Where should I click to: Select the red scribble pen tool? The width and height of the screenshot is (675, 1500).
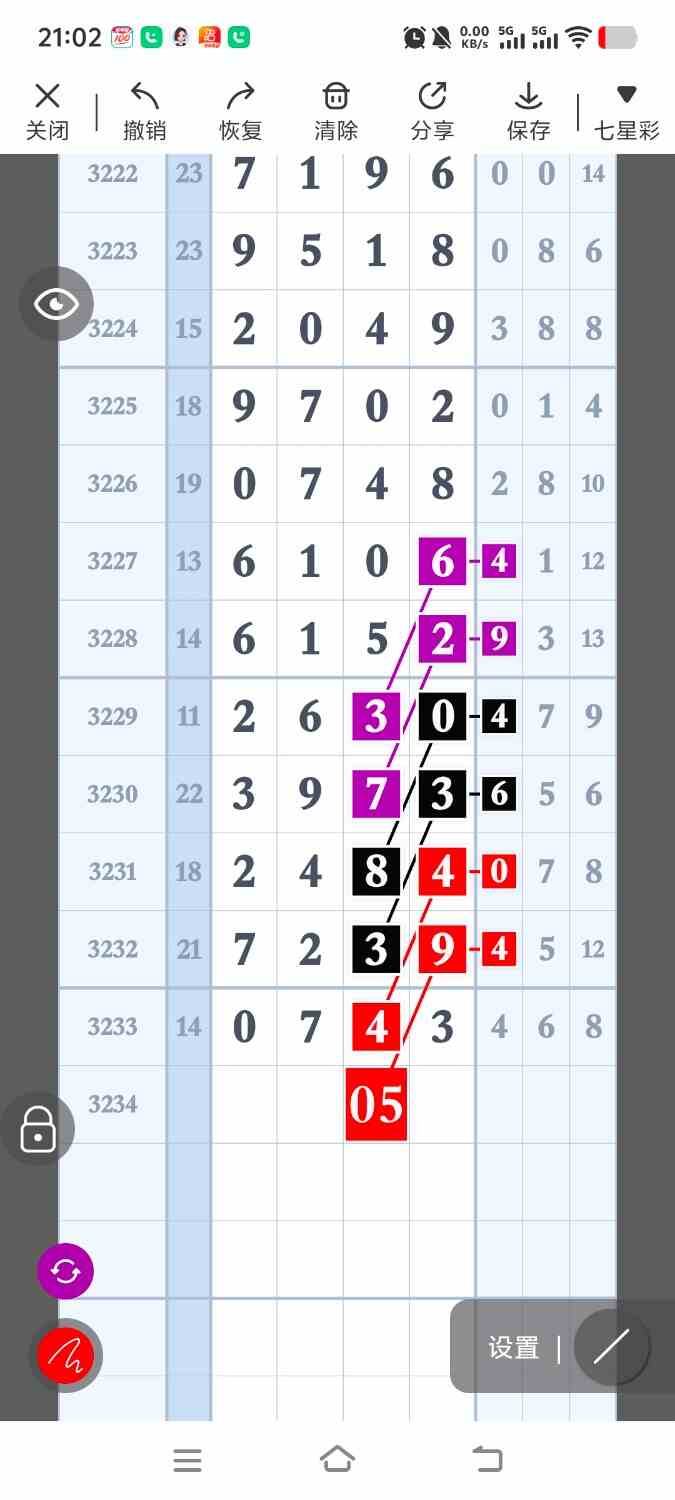(65, 1356)
